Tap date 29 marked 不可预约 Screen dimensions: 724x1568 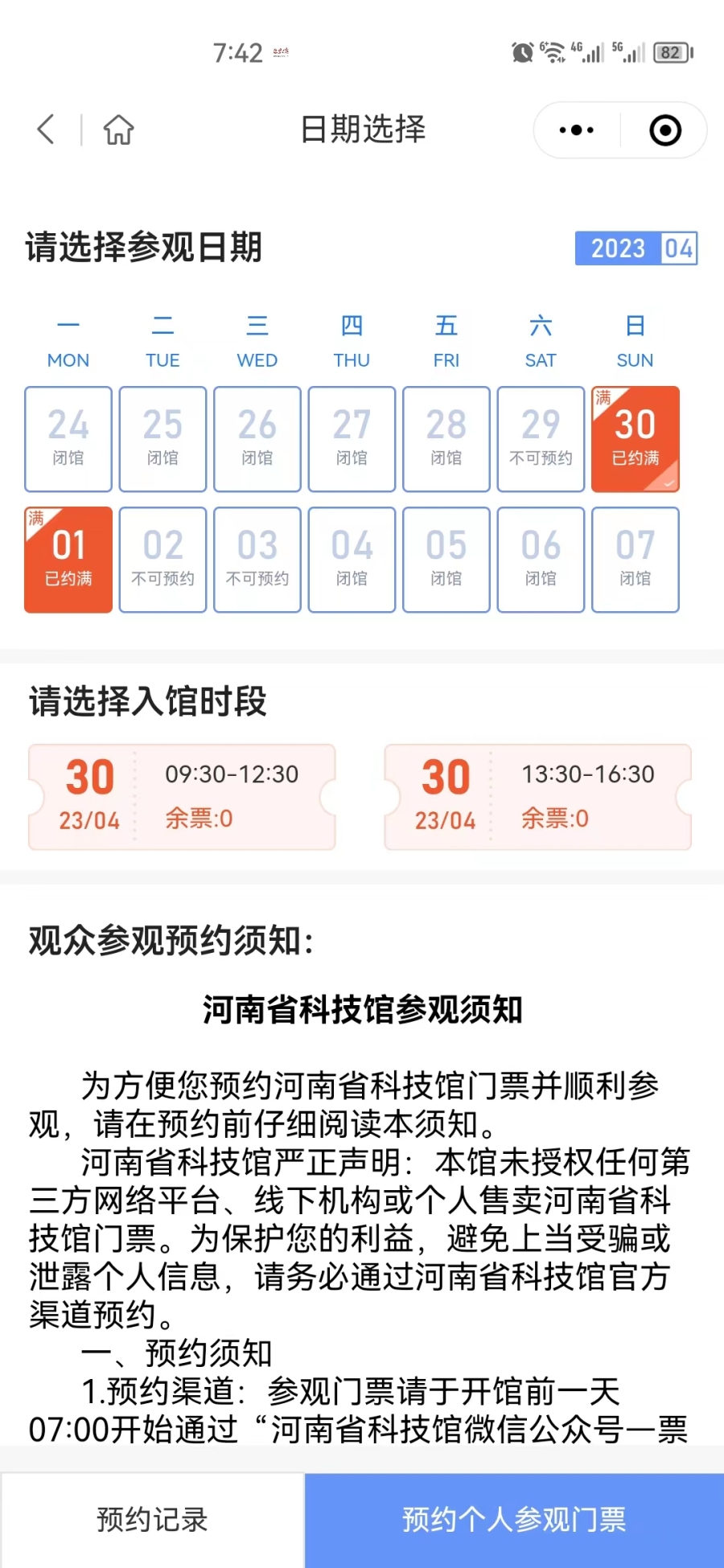[540, 438]
